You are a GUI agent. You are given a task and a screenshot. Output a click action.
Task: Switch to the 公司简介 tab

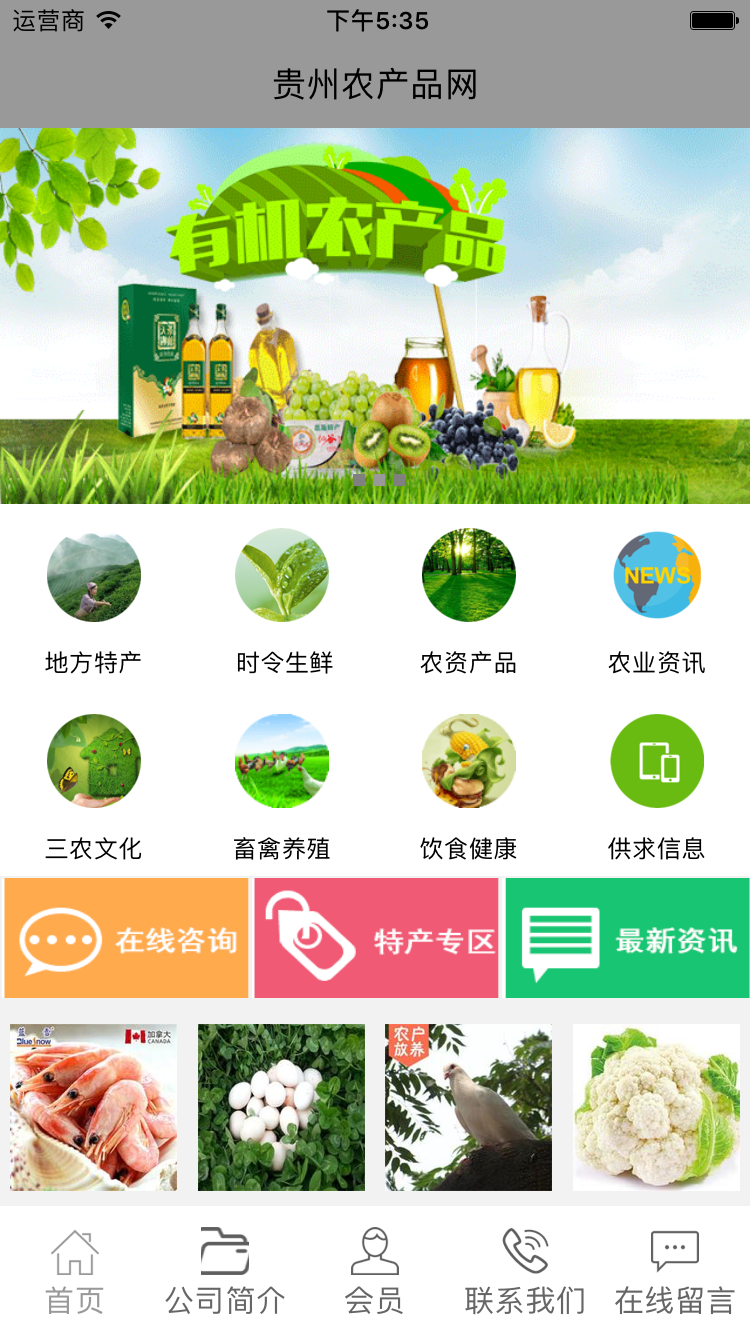click(x=225, y=1271)
